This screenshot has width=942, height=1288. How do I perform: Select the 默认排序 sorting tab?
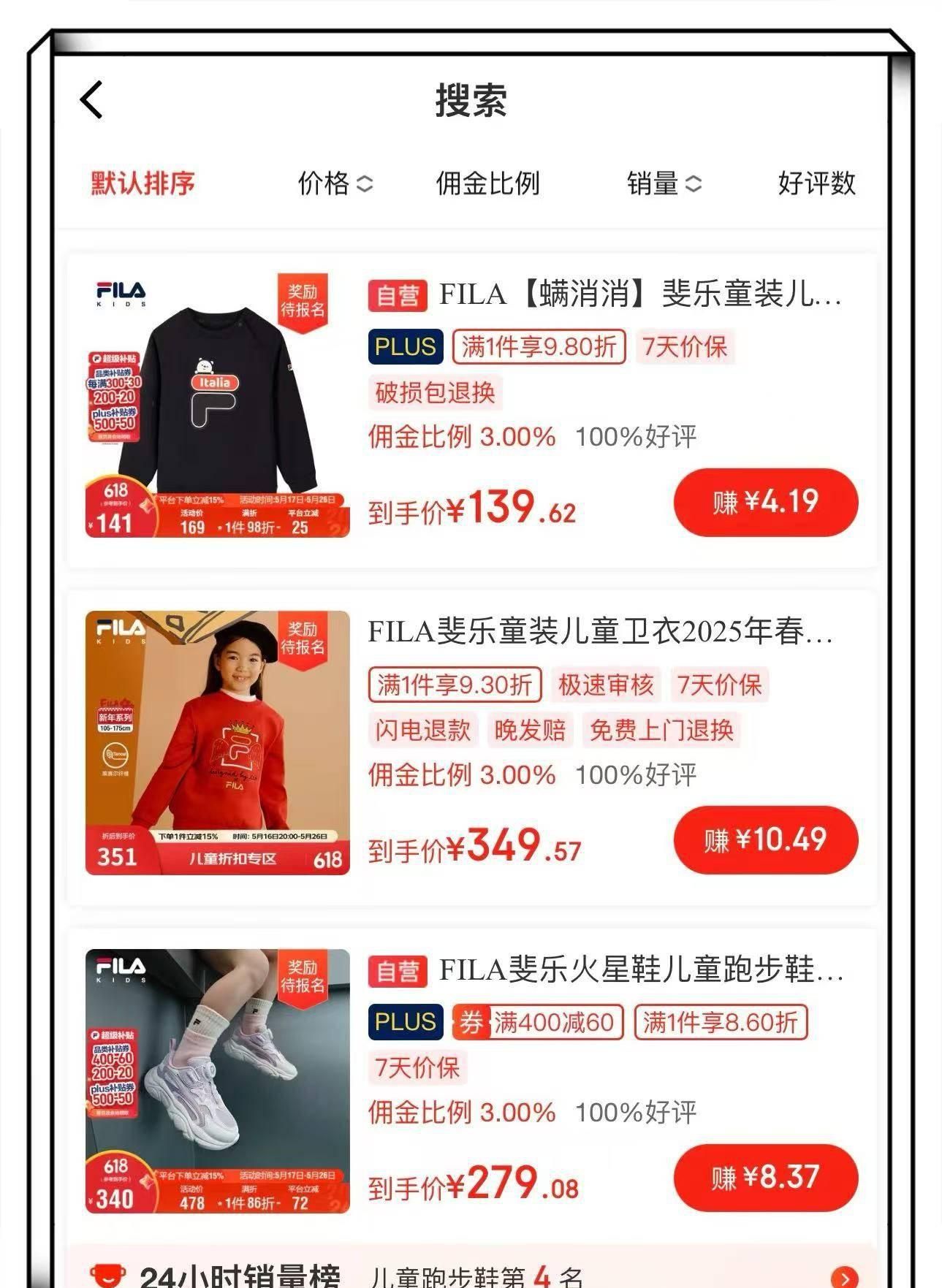coord(143,183)
